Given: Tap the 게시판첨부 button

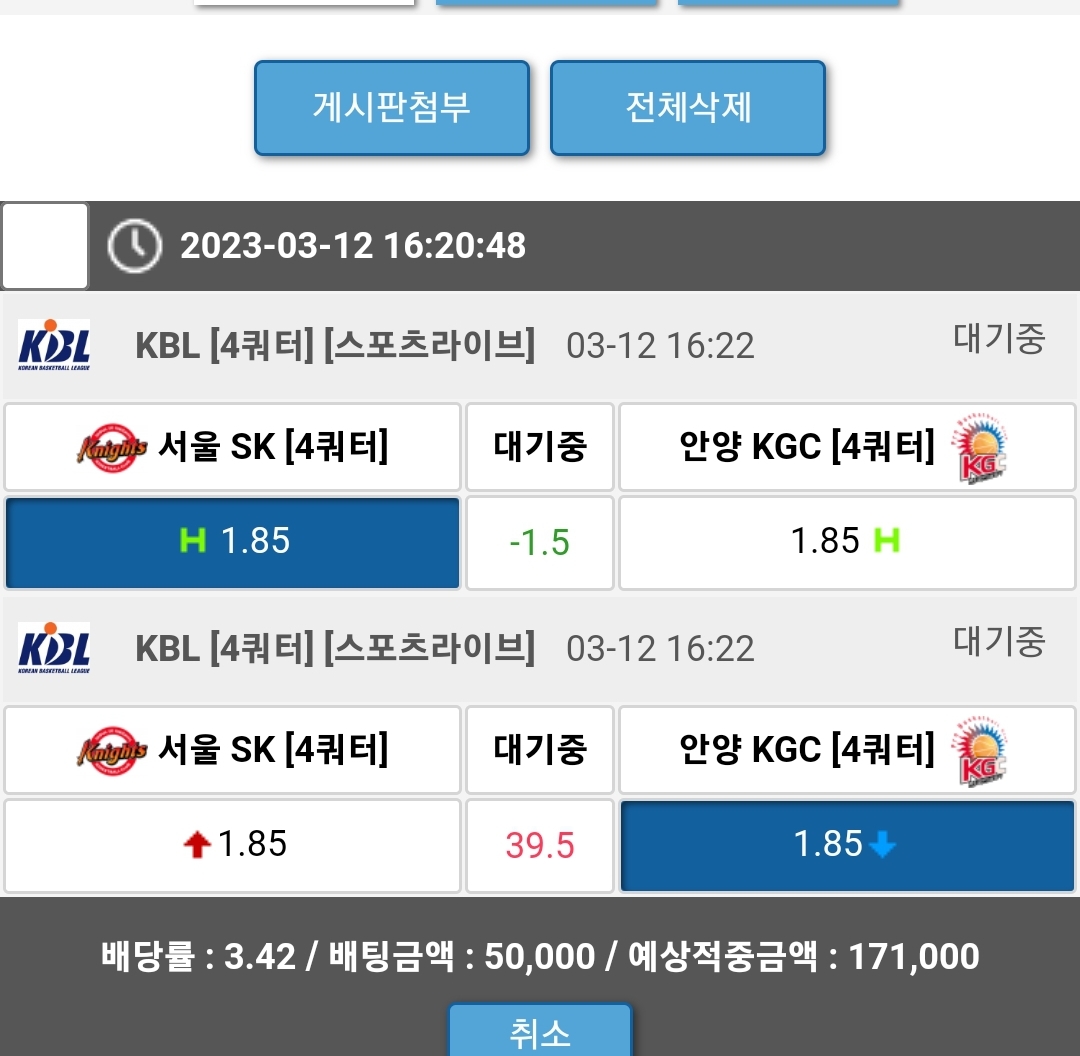Looking at the screenshot, I should pyautogui.click(x=391, y=108).
